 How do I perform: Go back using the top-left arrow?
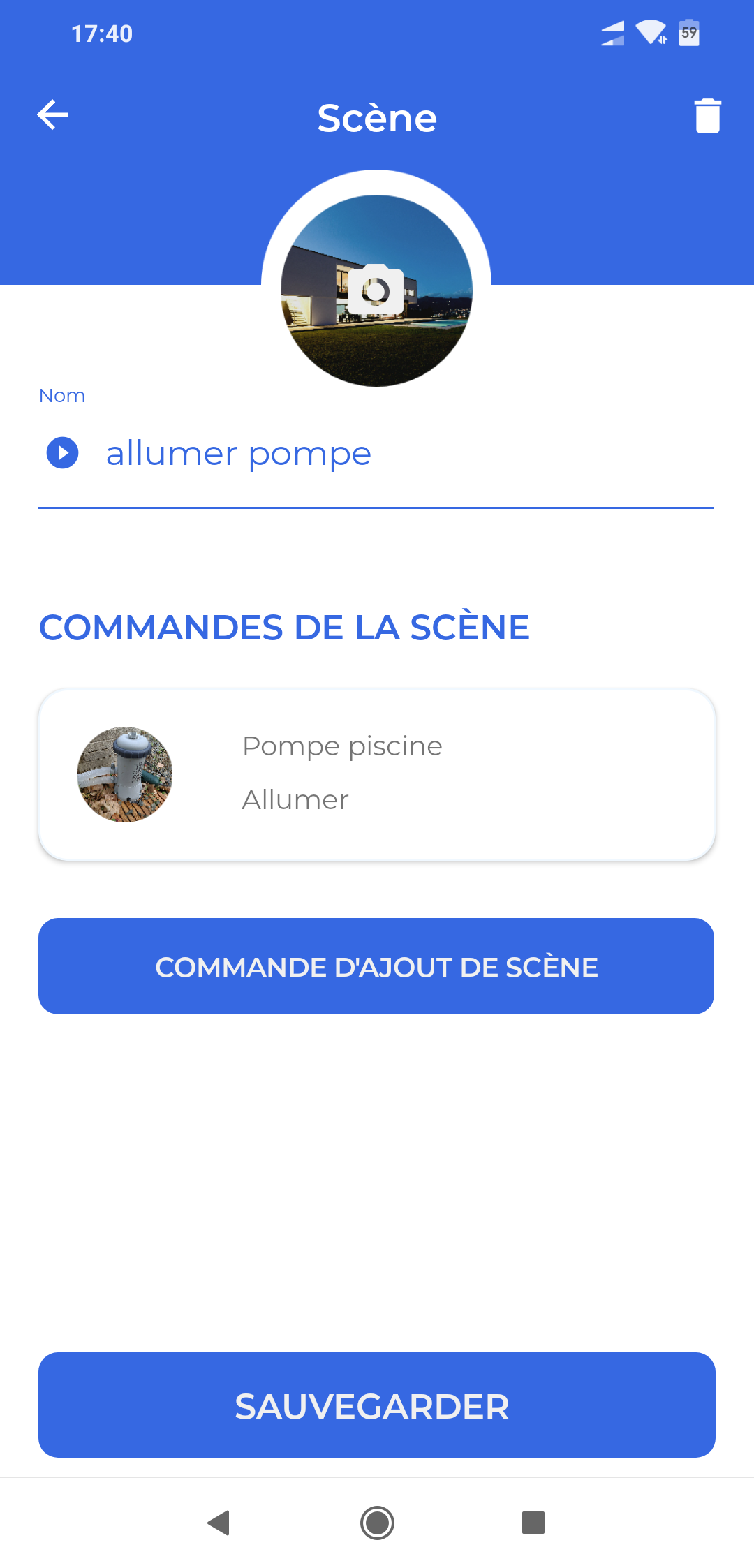pyautogui.click(x=52, y=115)
